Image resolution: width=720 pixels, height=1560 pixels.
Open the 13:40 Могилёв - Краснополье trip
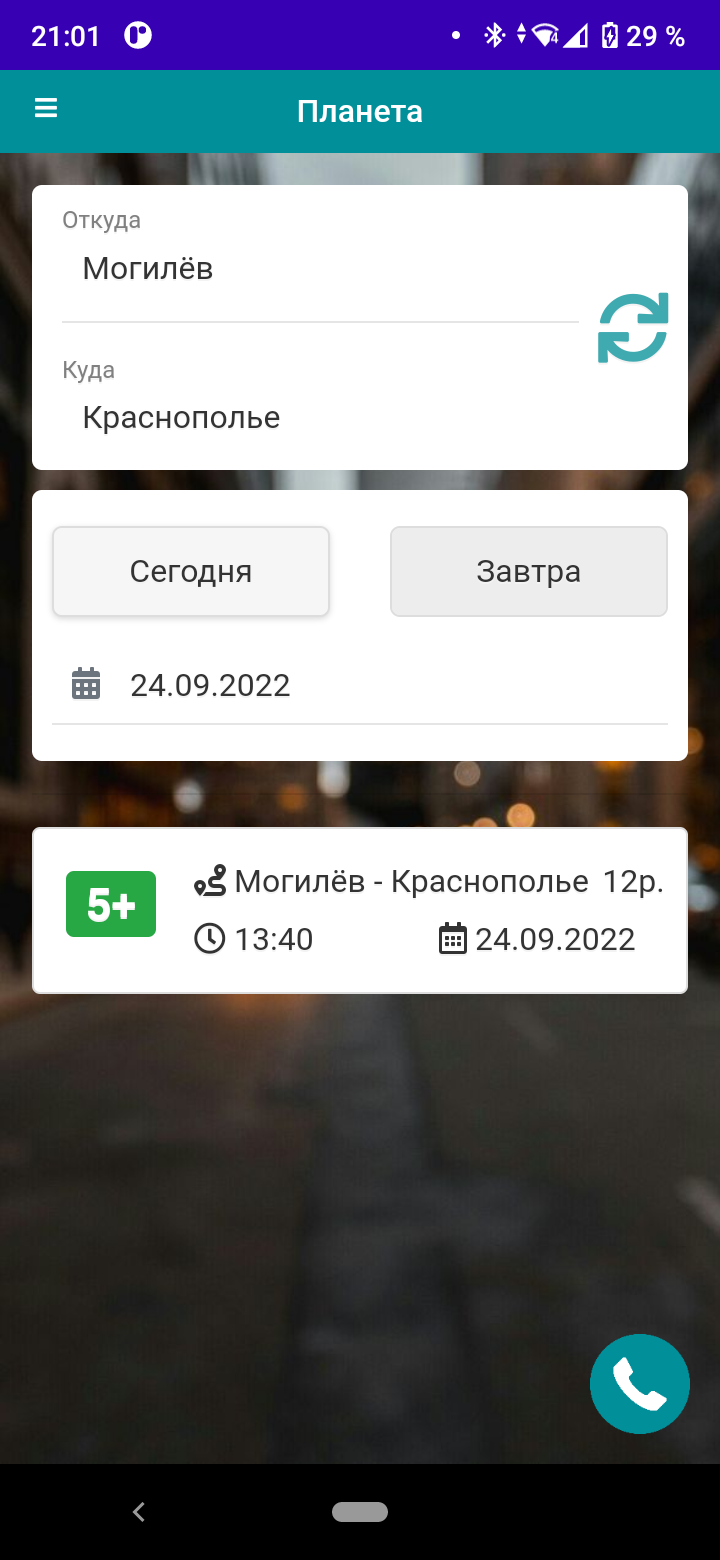click(x=360, y=910)
